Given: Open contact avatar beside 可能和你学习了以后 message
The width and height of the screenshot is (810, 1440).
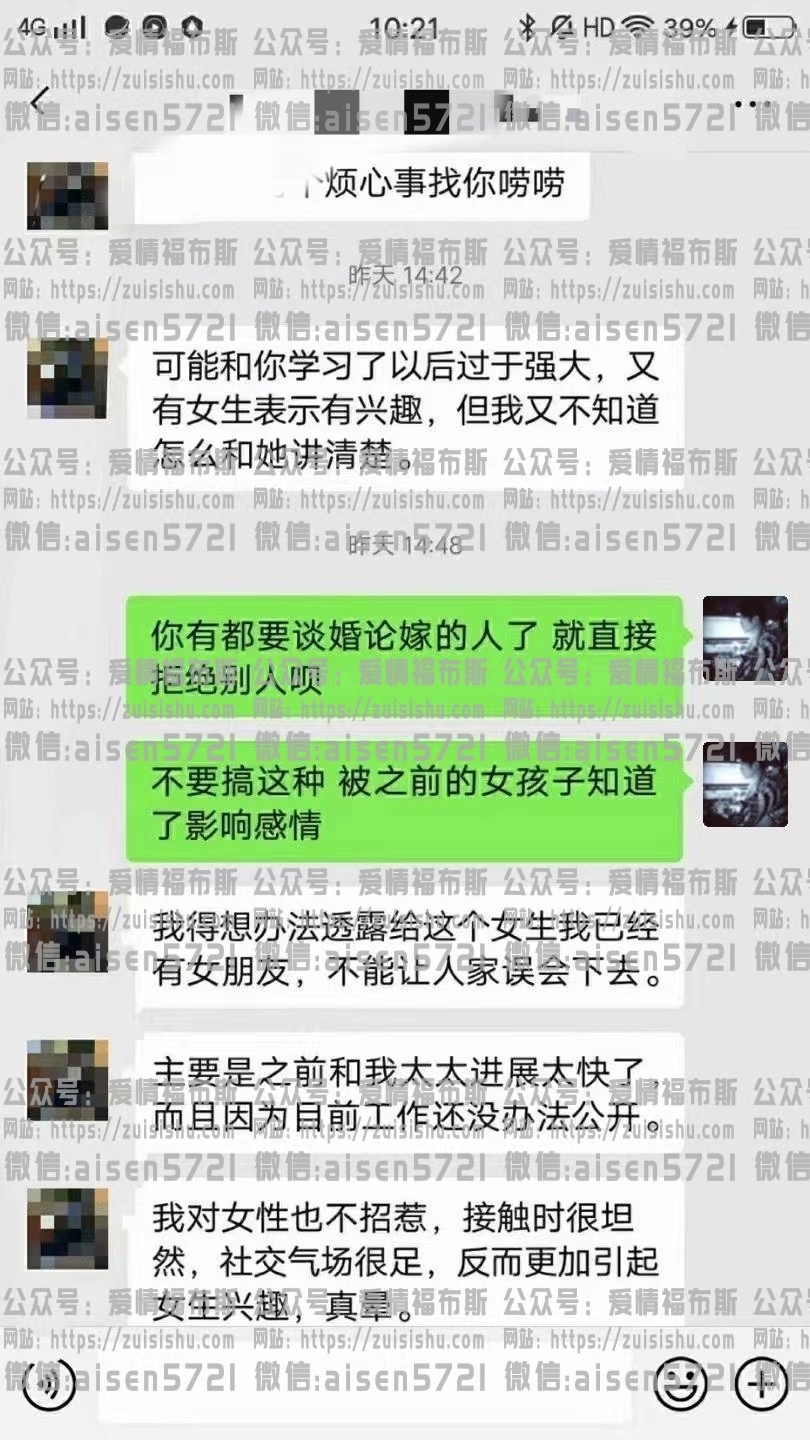Looking at the screenshot, I should (x=67, y=378).
